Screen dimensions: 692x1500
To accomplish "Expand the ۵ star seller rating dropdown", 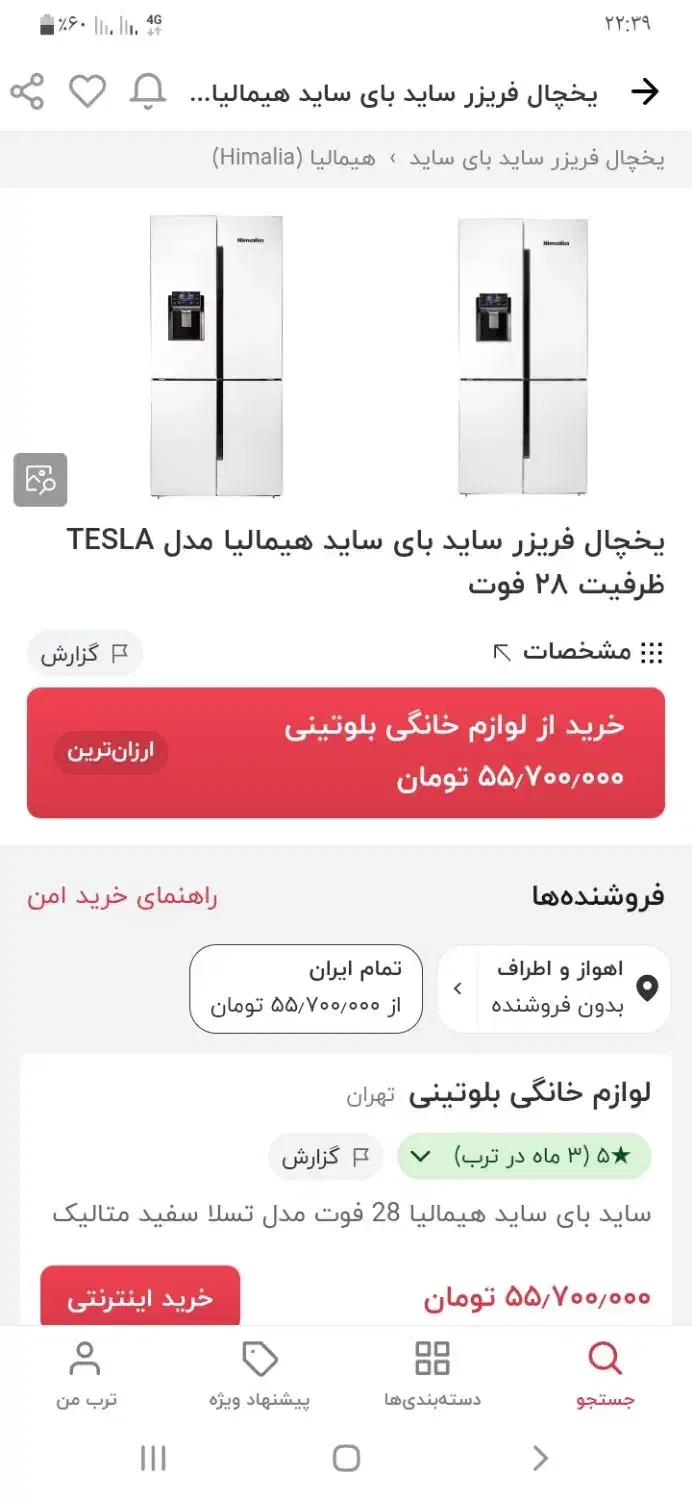I will (524, 1157).
